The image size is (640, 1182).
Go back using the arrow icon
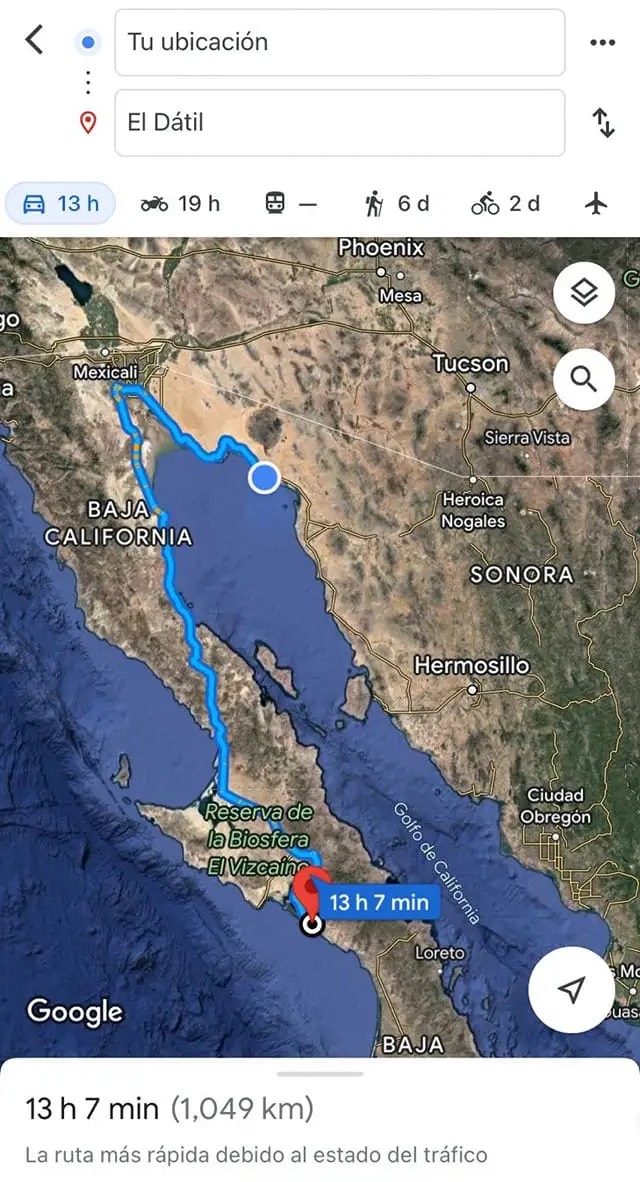tap(35, 41)
